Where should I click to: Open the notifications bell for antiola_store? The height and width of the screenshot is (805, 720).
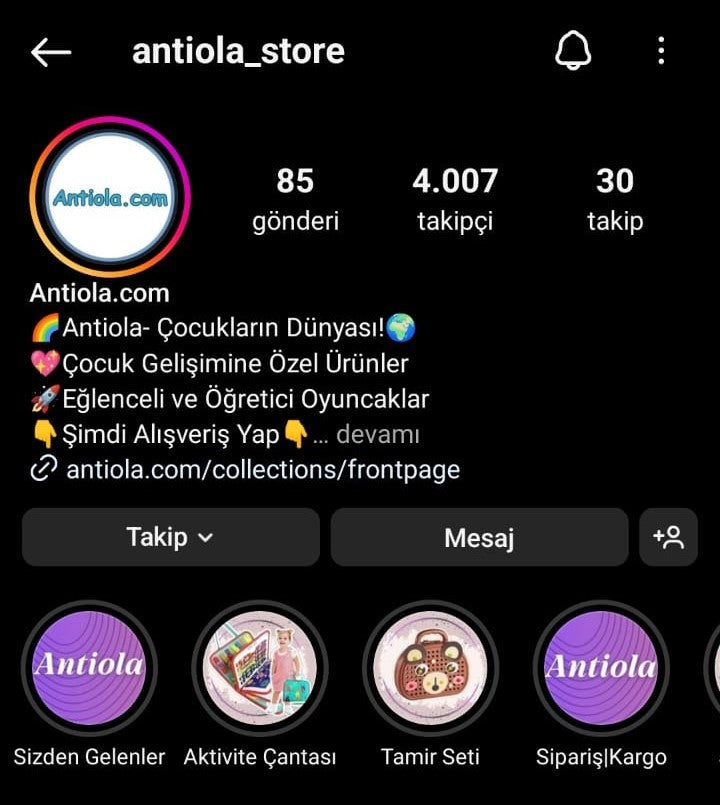click(573, 51)
